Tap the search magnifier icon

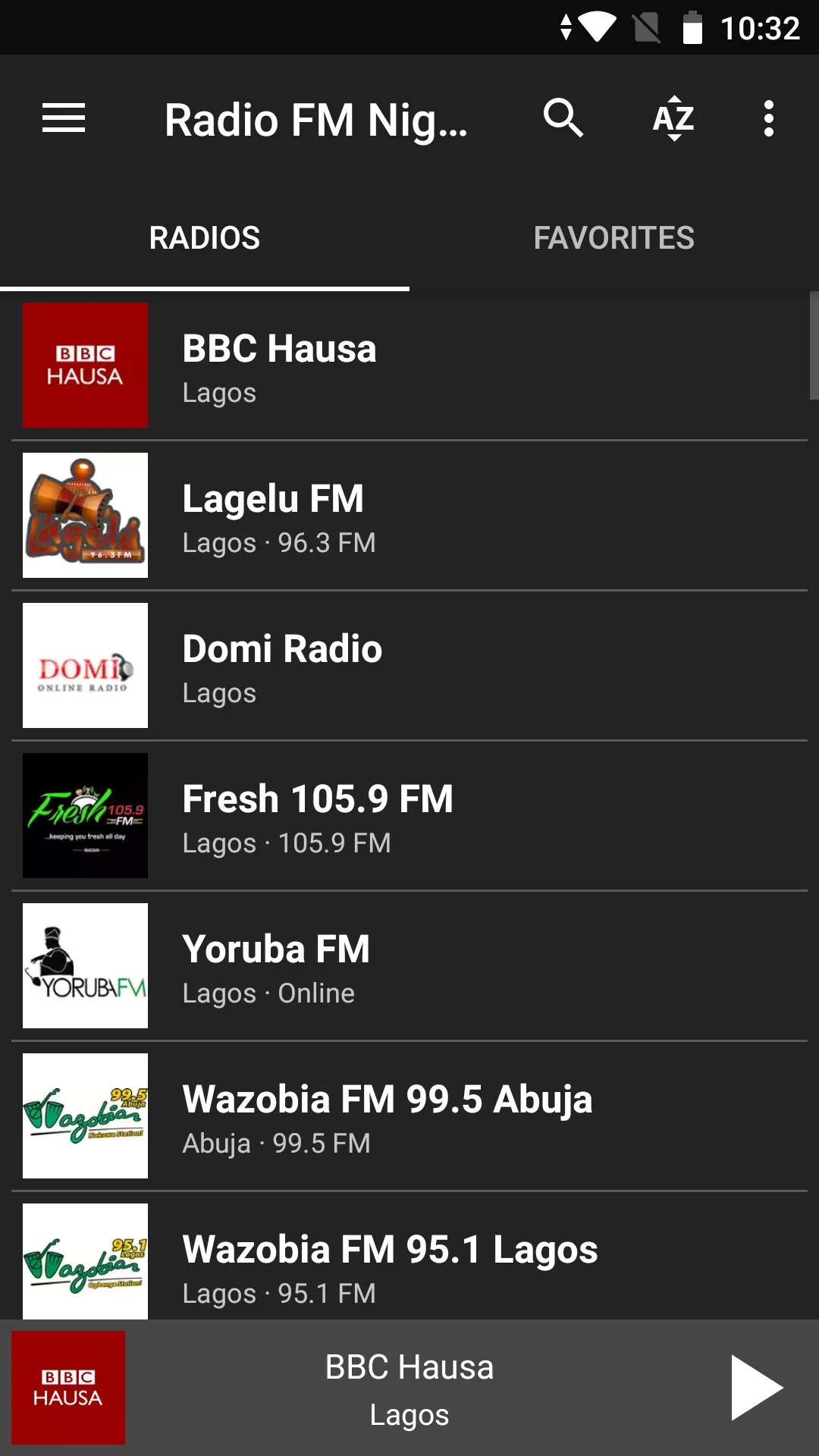tap(563, 118)
